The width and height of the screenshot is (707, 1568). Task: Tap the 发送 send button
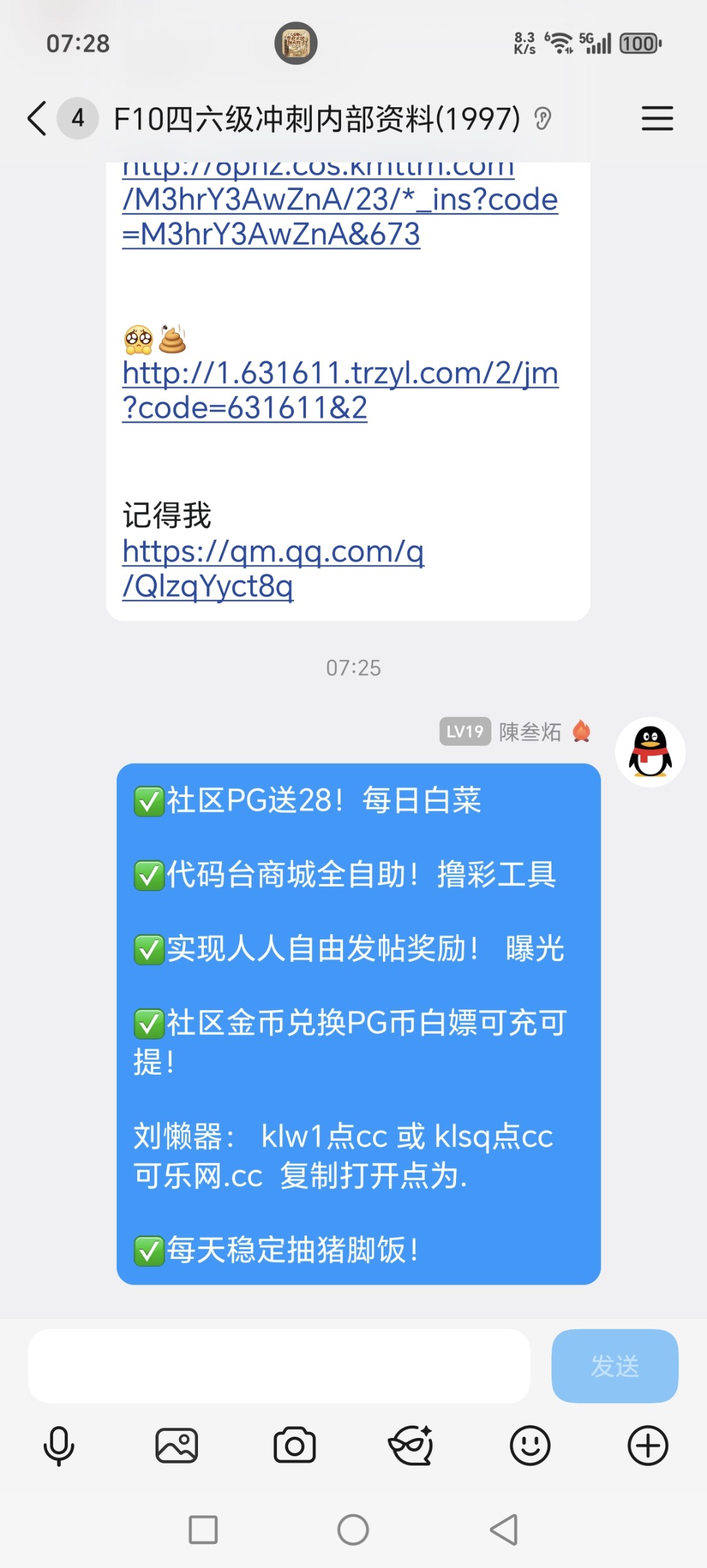point(613,1367)
